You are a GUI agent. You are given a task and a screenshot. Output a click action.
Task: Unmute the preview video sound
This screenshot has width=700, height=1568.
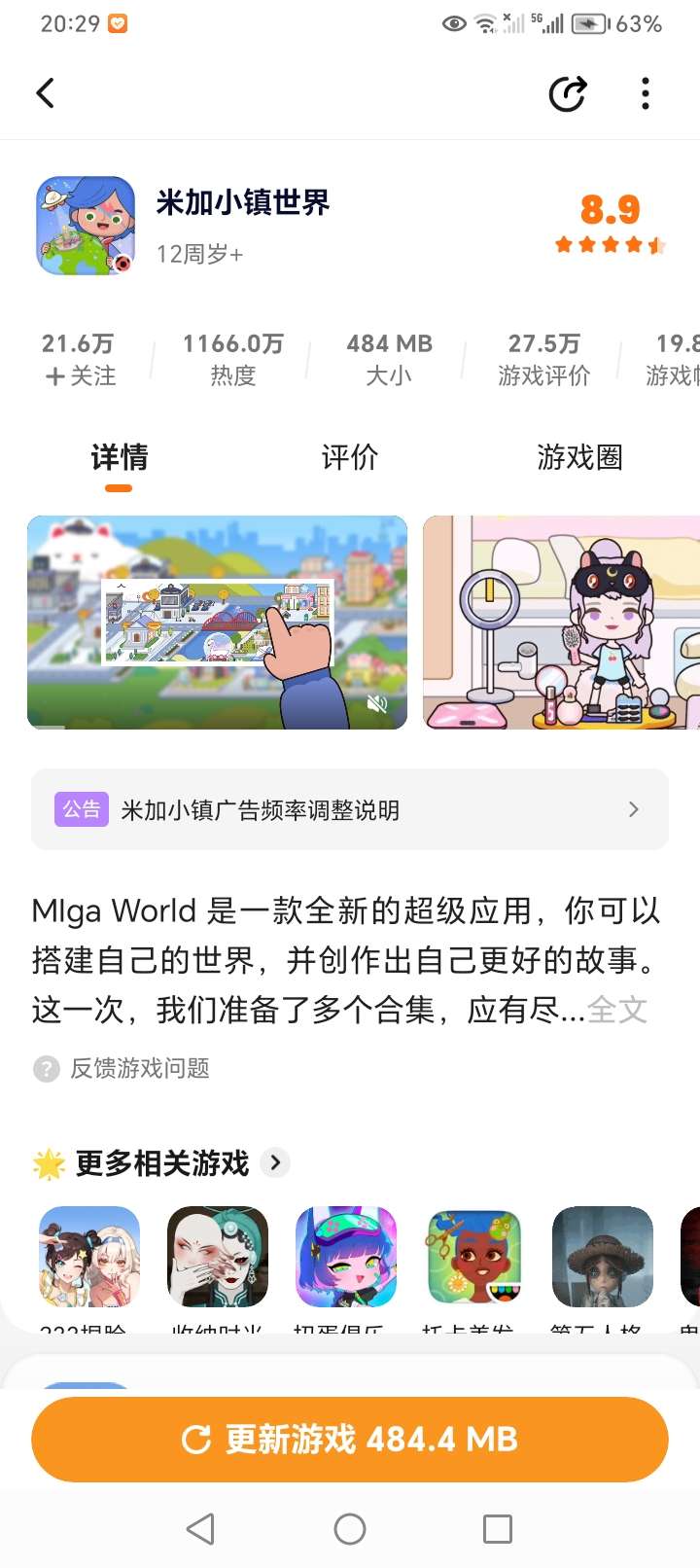[377, 703]
